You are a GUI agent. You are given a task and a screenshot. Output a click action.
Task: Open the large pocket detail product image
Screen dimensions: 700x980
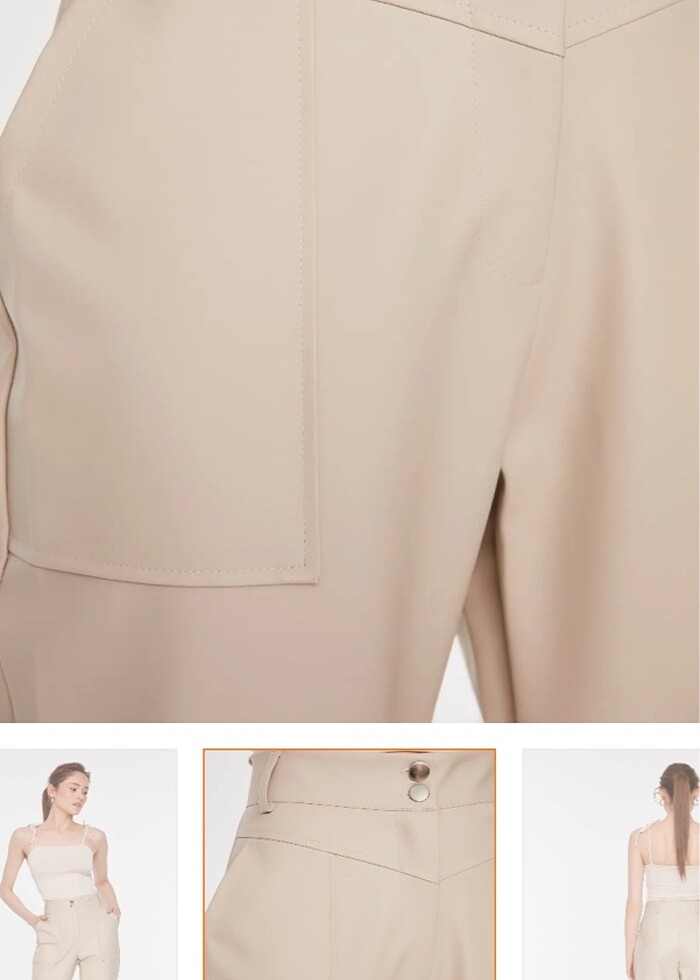[x=350, y=360]
